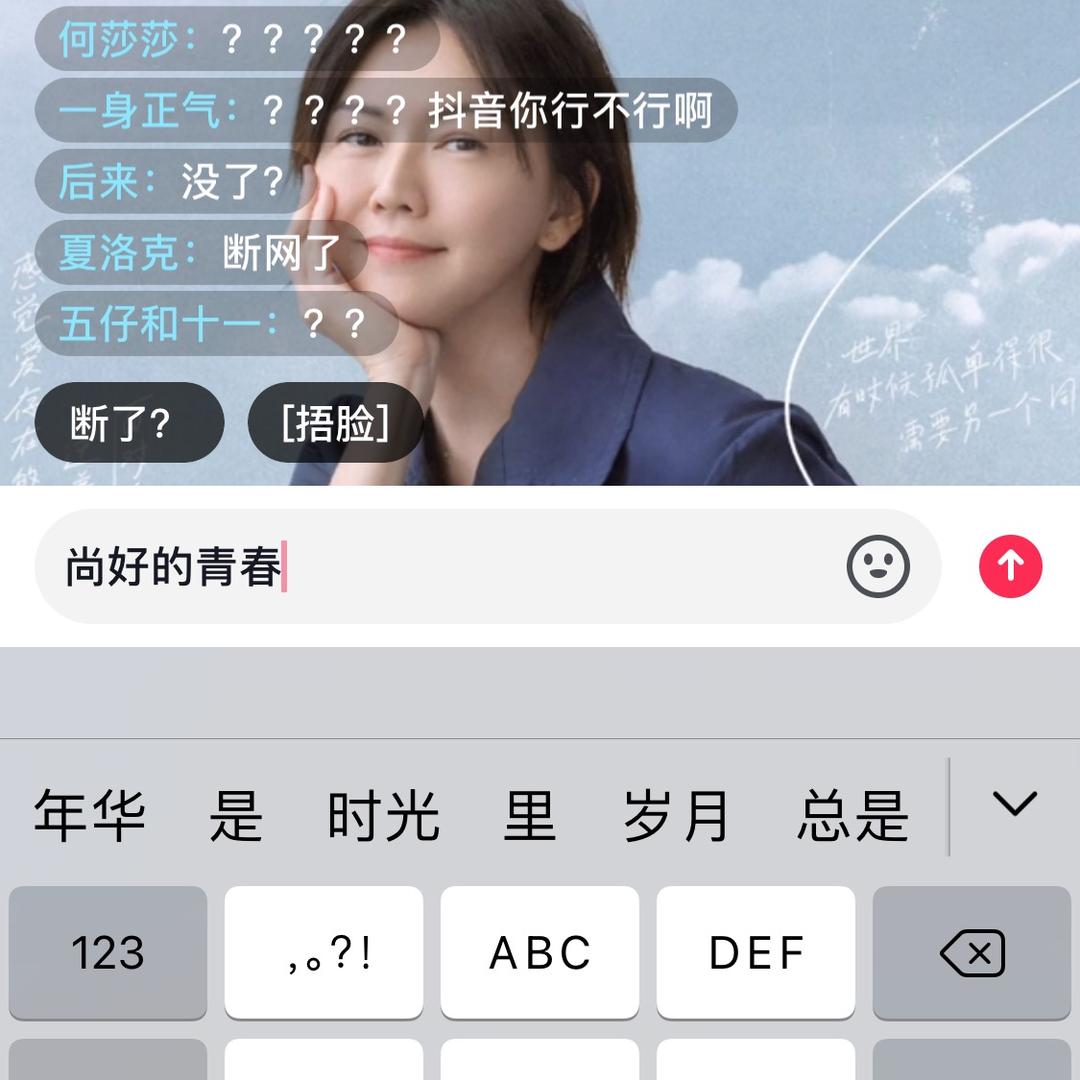The width and height of the screenshot is (1080, 1080).
Task: Select quick reply chip [捂脸]
Action: (x=335, y=423)
